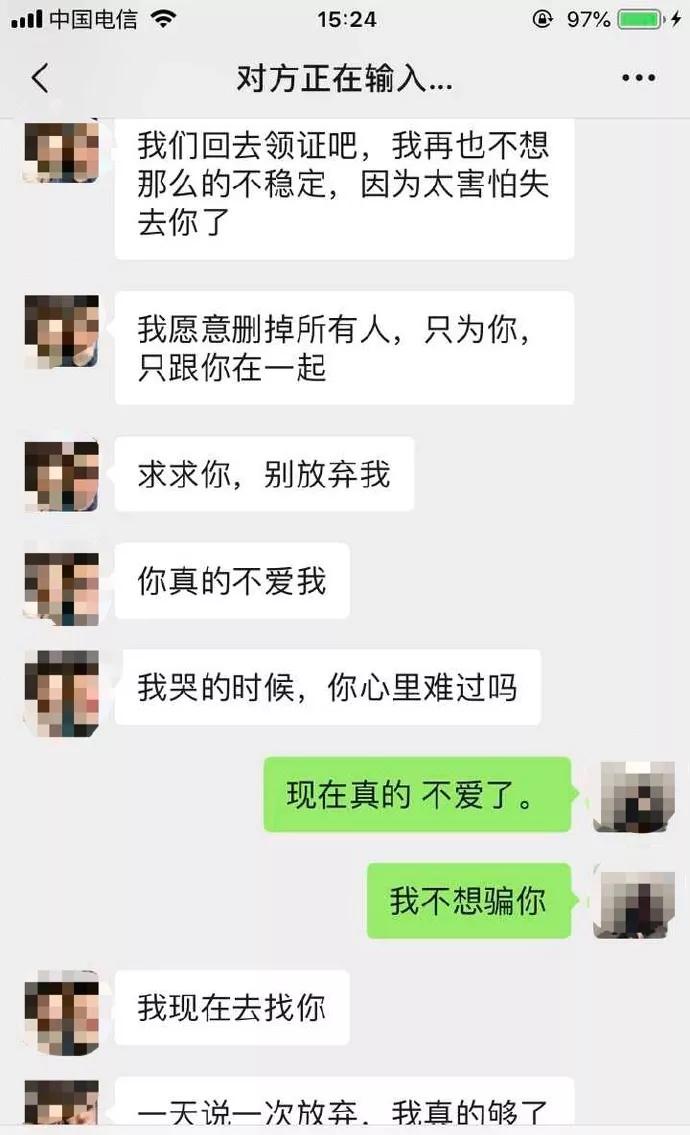Tap my avatar beside "我不想骗你"
The image size is (690, 1135).
(x=633, y=901)
